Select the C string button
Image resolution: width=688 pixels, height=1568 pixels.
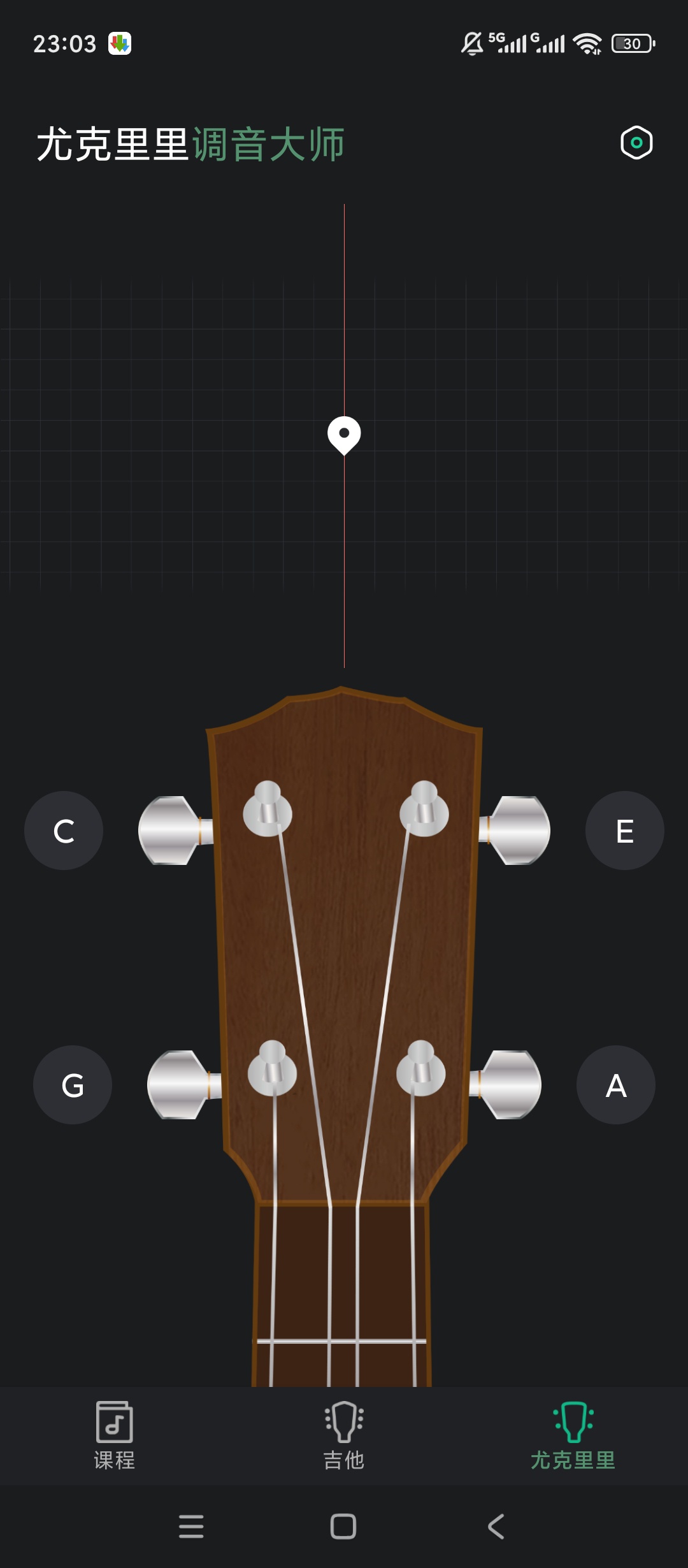(x=64, y=831)
